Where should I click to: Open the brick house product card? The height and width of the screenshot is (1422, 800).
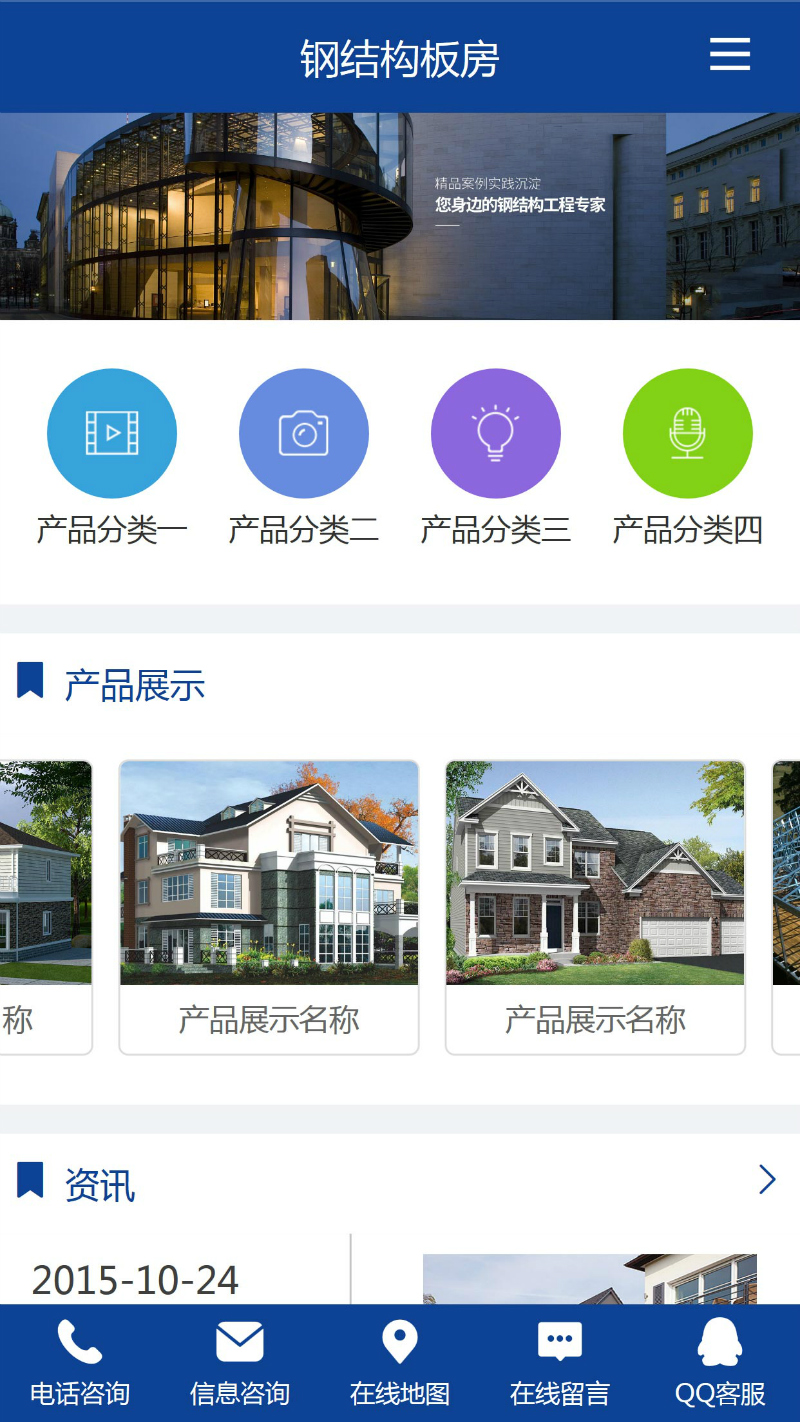595,906
